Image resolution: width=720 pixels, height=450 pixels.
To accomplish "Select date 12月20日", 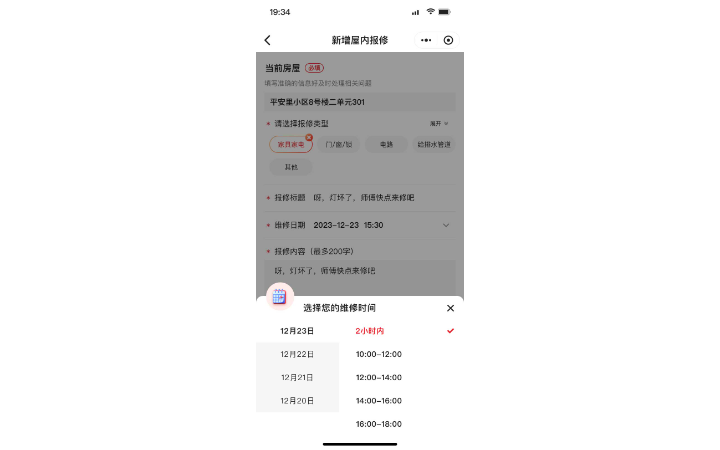I will point(297,400).
